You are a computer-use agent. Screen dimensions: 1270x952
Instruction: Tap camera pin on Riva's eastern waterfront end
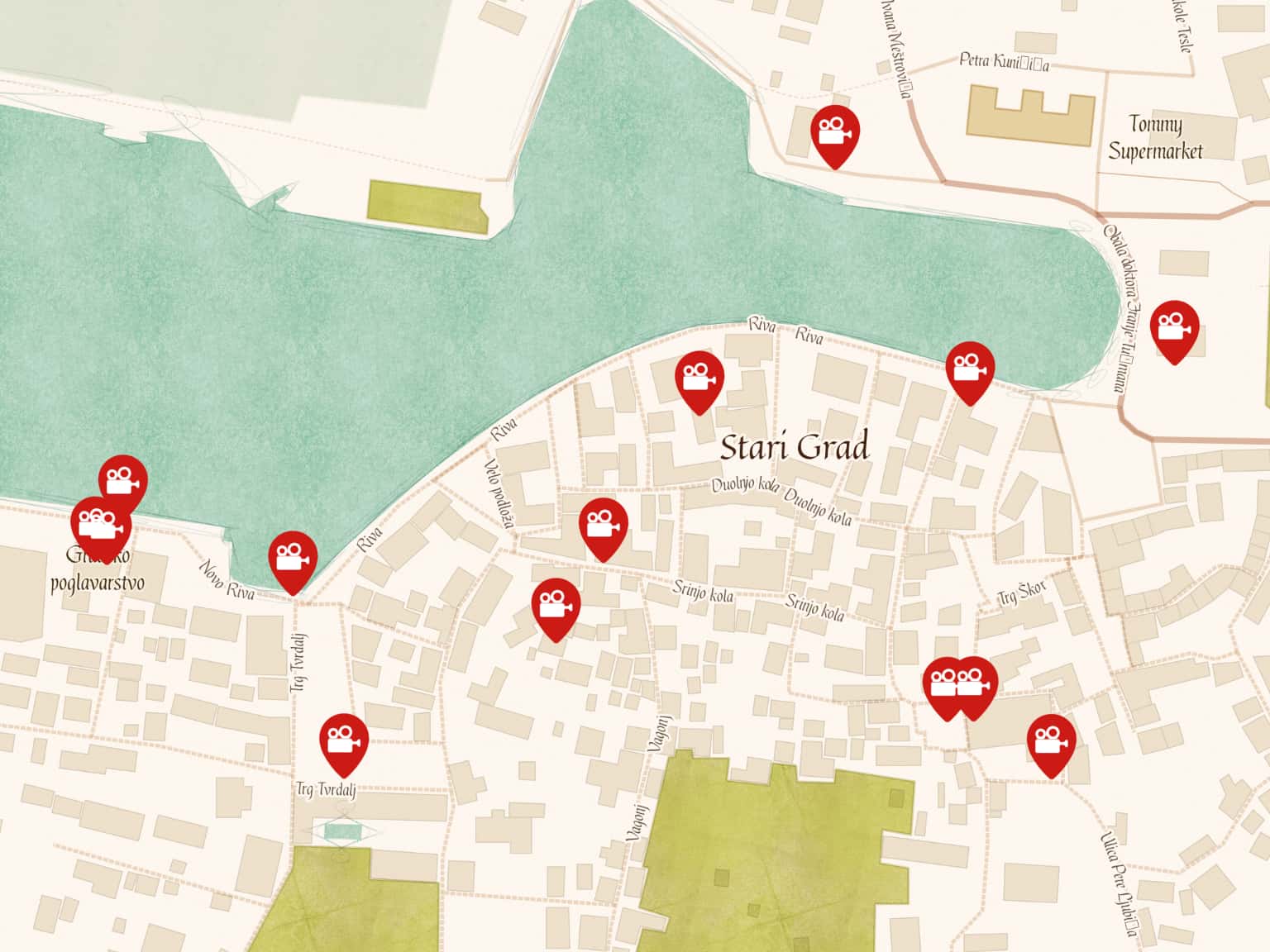pyautogui.click(x=970, y=367)
